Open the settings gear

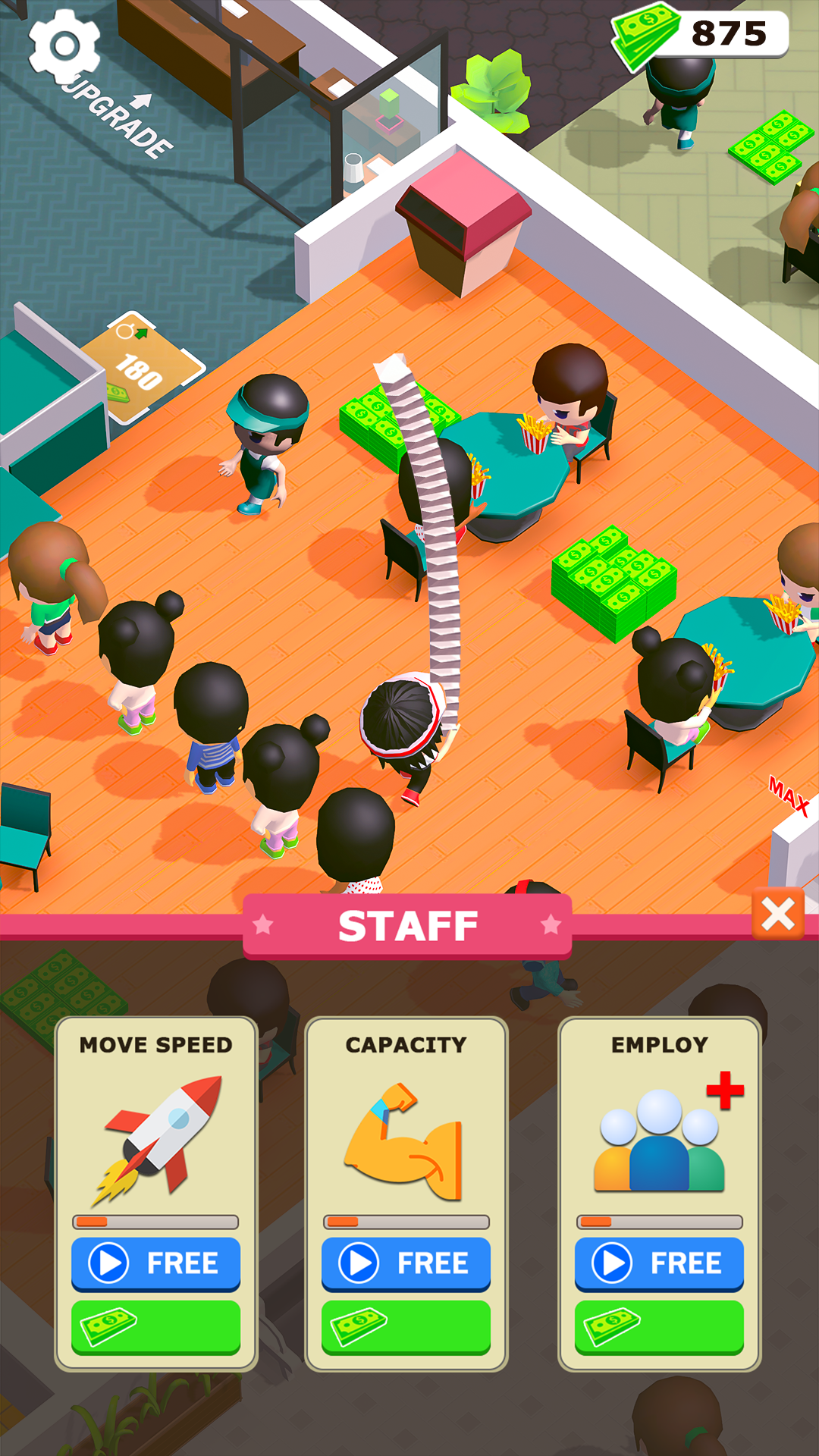[64, 47]
